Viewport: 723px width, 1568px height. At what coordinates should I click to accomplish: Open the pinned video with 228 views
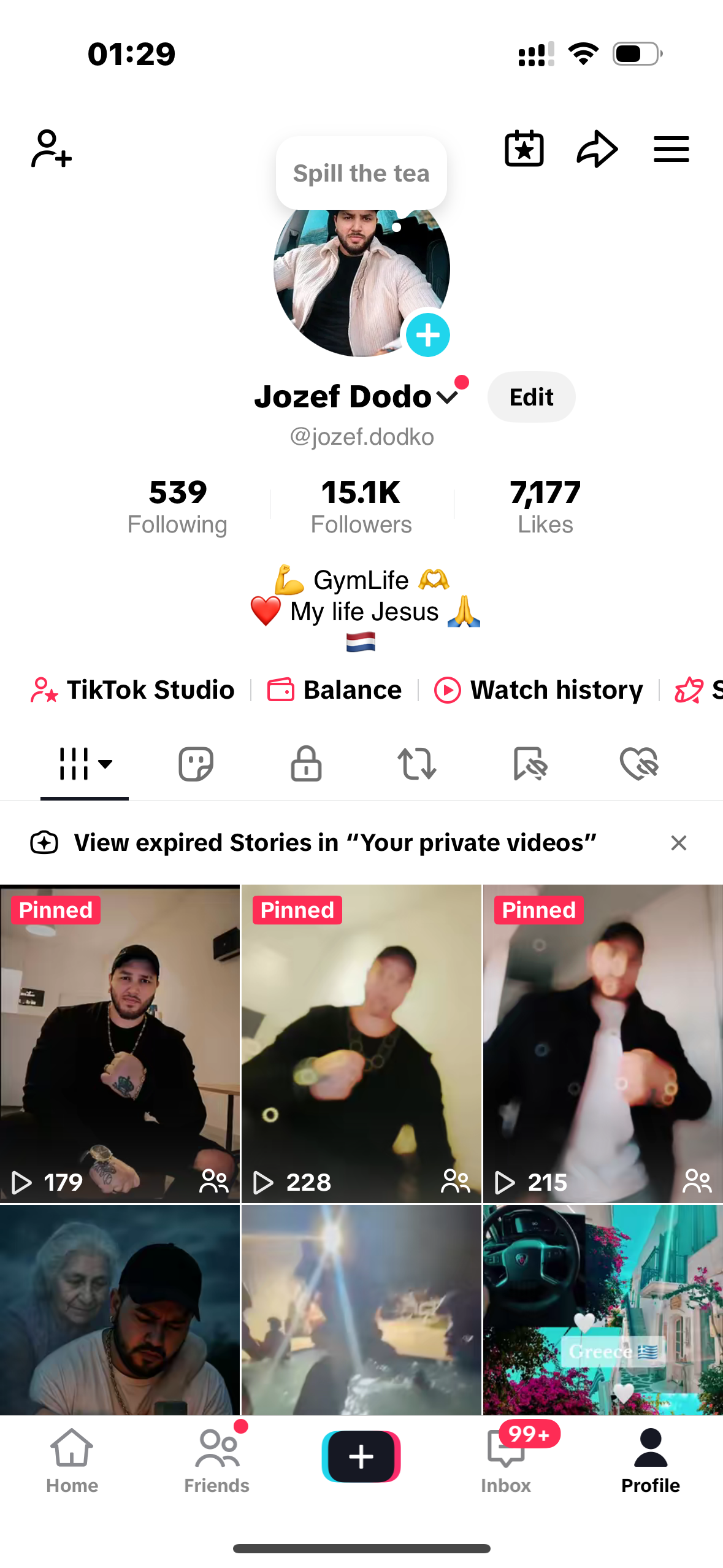point(361,1043)
